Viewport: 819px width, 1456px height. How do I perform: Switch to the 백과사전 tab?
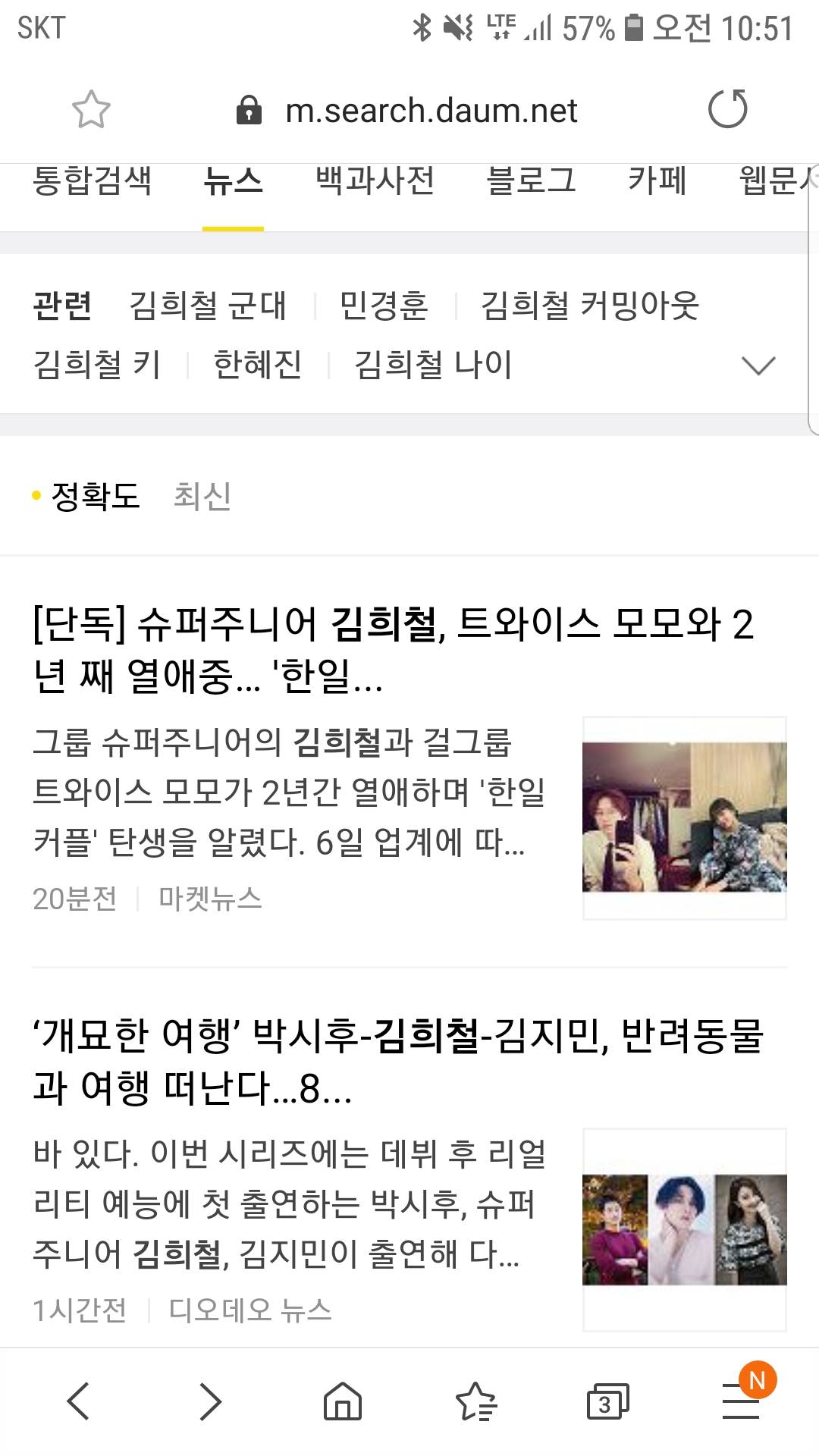click(375, 180)
